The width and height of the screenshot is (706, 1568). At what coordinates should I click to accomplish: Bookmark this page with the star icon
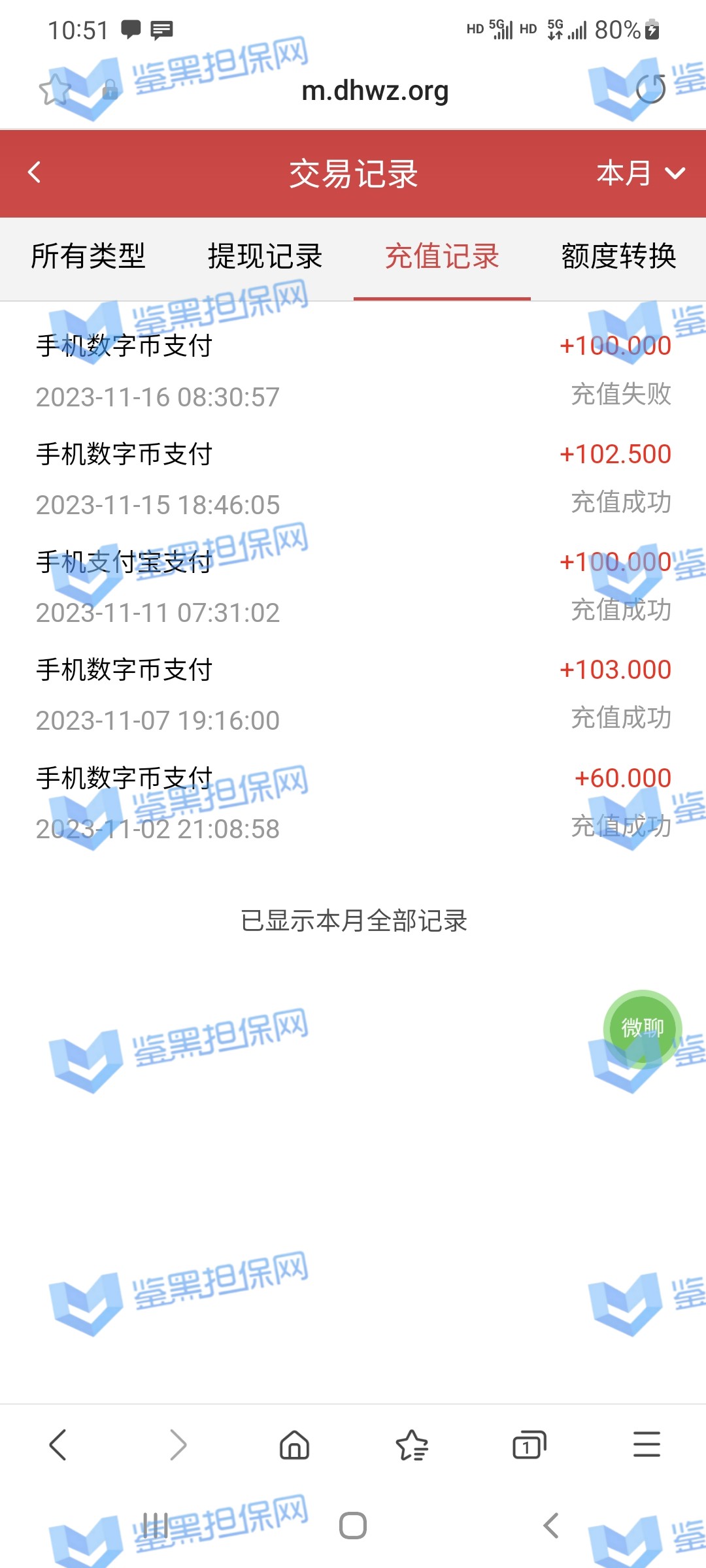tap(54, 90)
